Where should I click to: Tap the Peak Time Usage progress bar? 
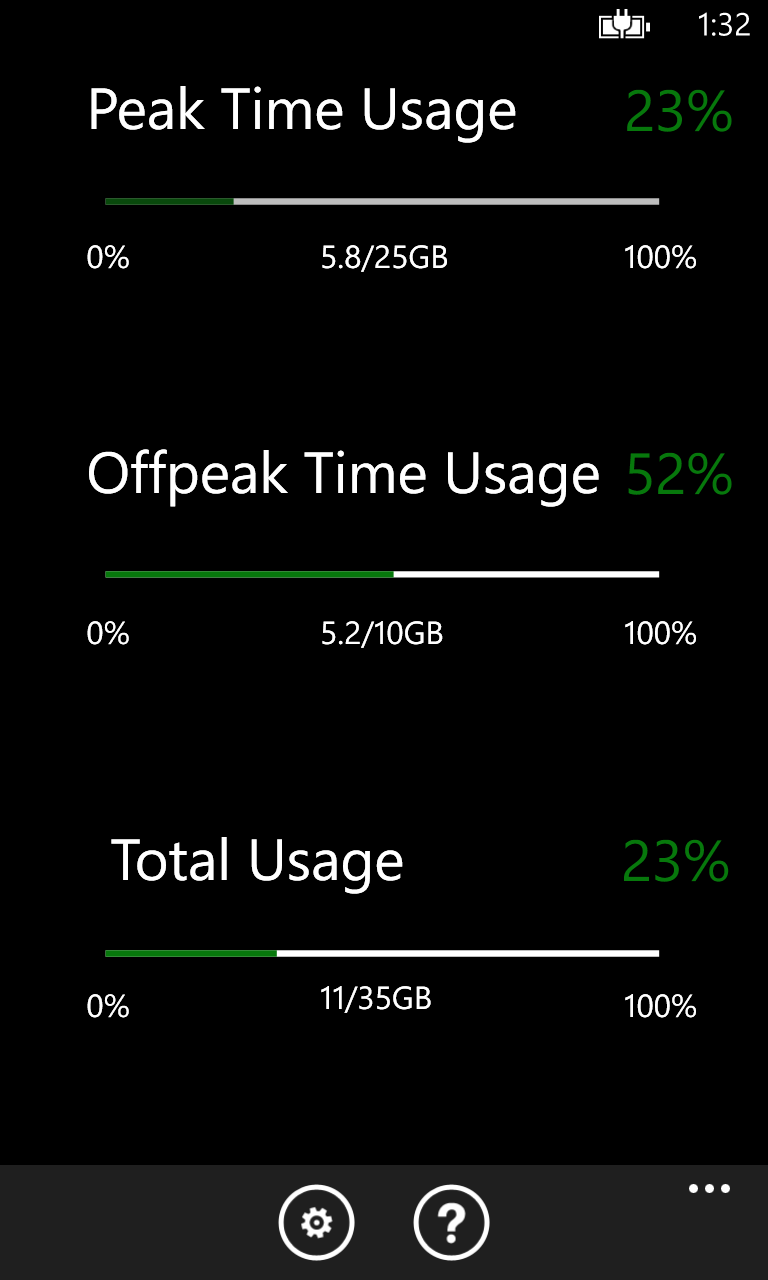380,200
